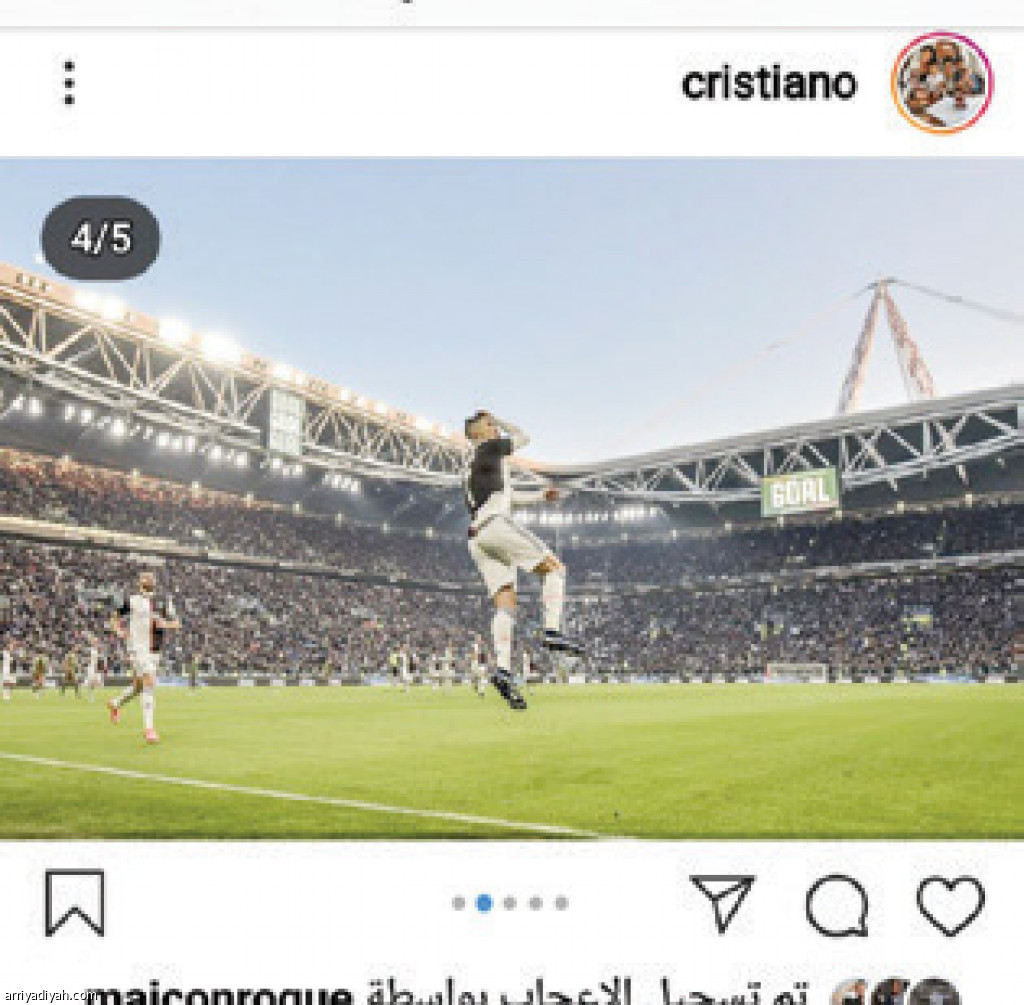The width and height of the screenshot is (1024, 1005).
Task: View cristiano's story from profile picture
Action: point(941,82)
